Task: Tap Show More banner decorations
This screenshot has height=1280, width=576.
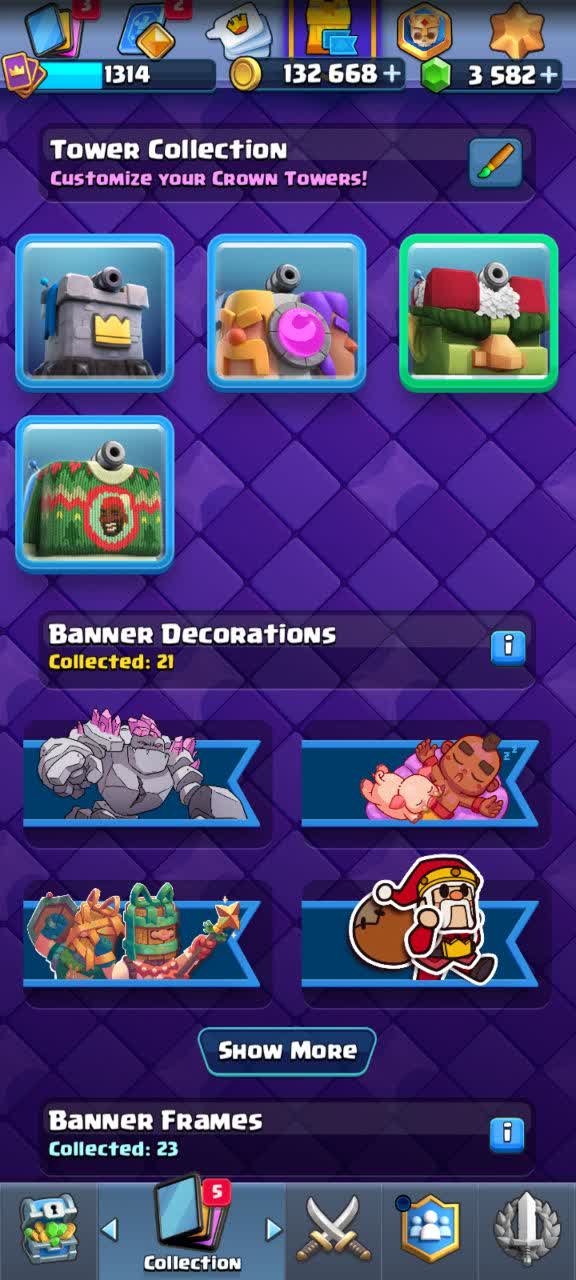Action: click(288, 1051)
